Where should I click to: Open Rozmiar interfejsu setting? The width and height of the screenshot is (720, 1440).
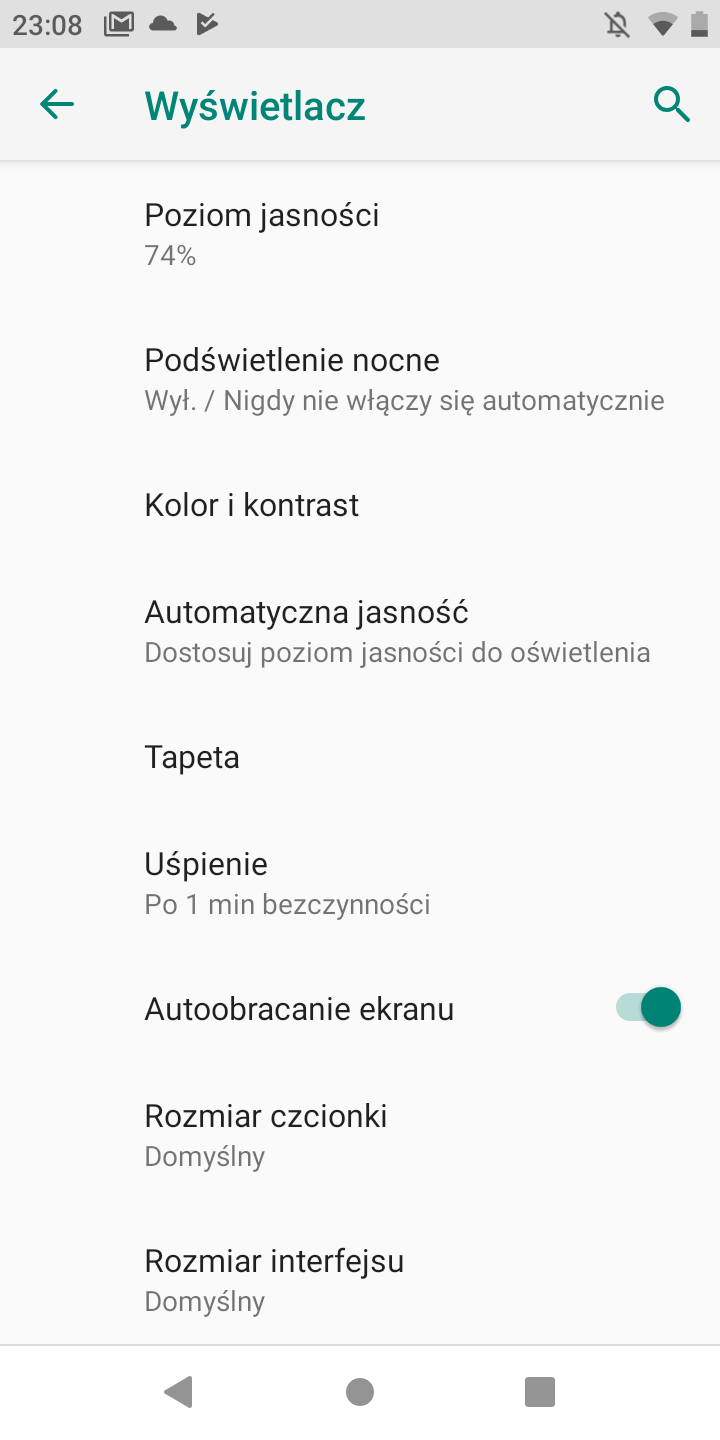(x=360, y=1280)
